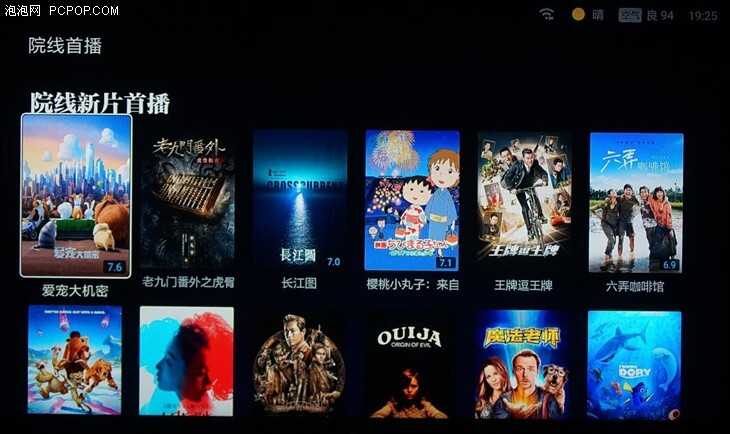Open the movie 王牌逗王牌
Image resolution: width=730 pixels, height=434 pixels.
click(x=524, y=200)
